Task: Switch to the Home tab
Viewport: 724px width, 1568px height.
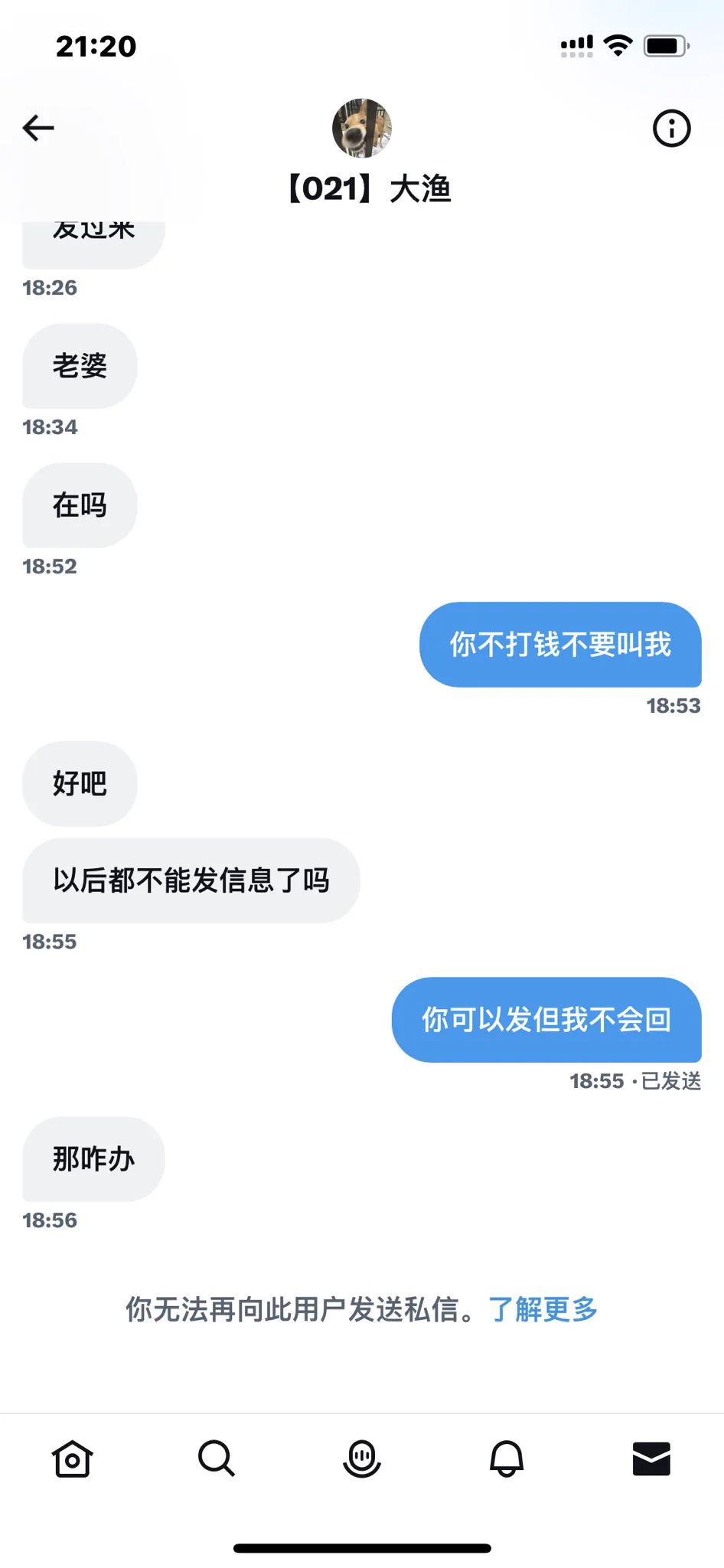Action: [x=73, y=1459]
